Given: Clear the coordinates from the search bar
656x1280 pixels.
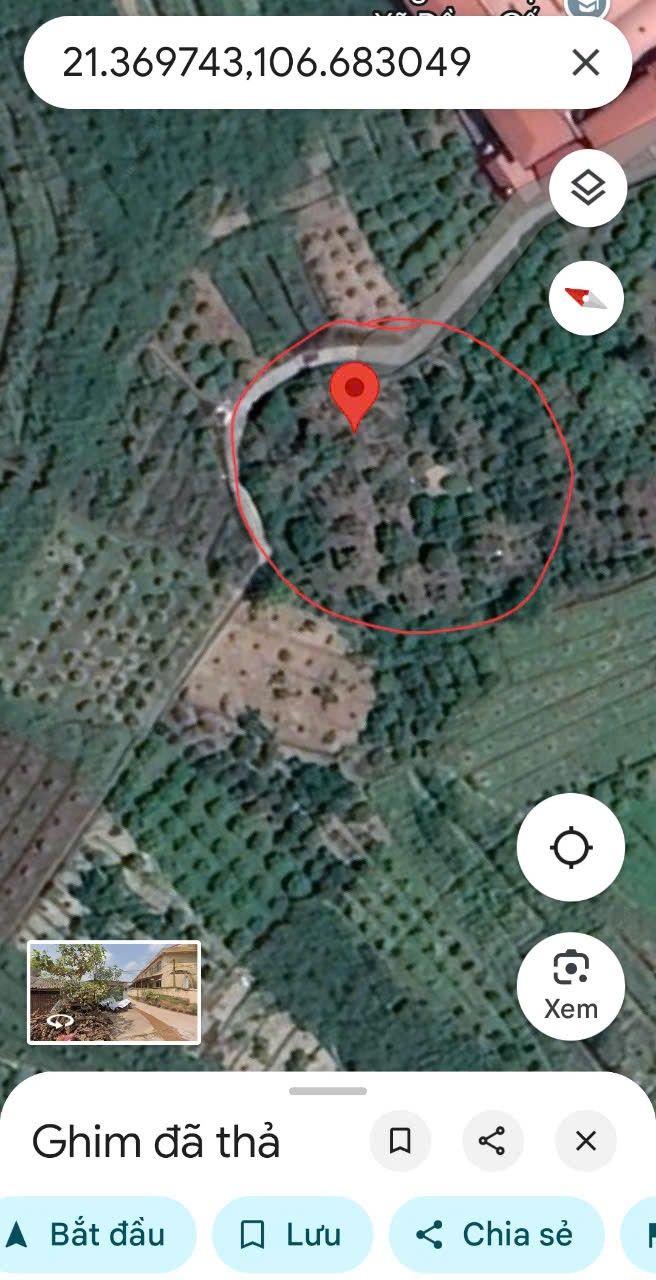Looking at the screenshot, I should tap(585, 63).
